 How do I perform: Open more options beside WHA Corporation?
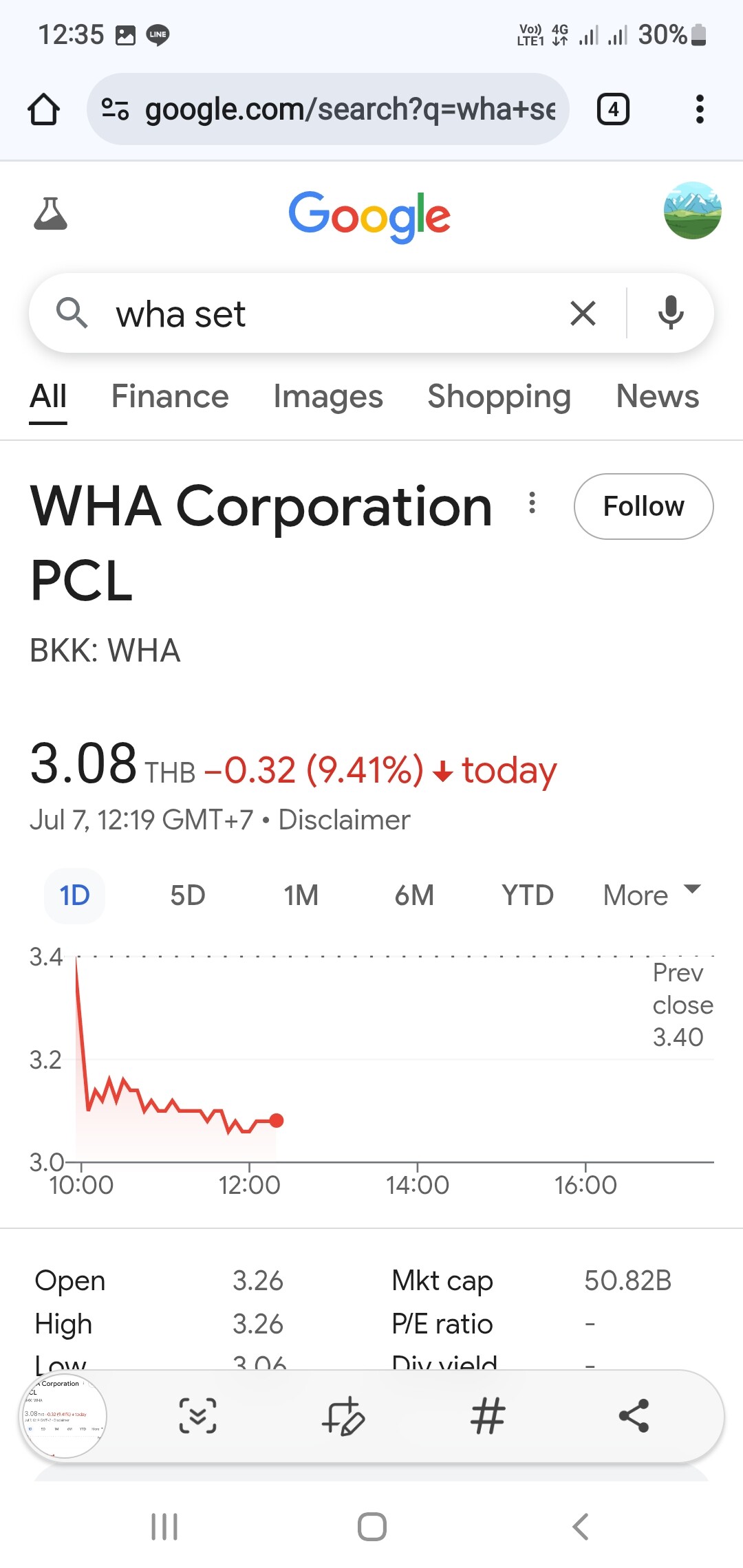532,503
